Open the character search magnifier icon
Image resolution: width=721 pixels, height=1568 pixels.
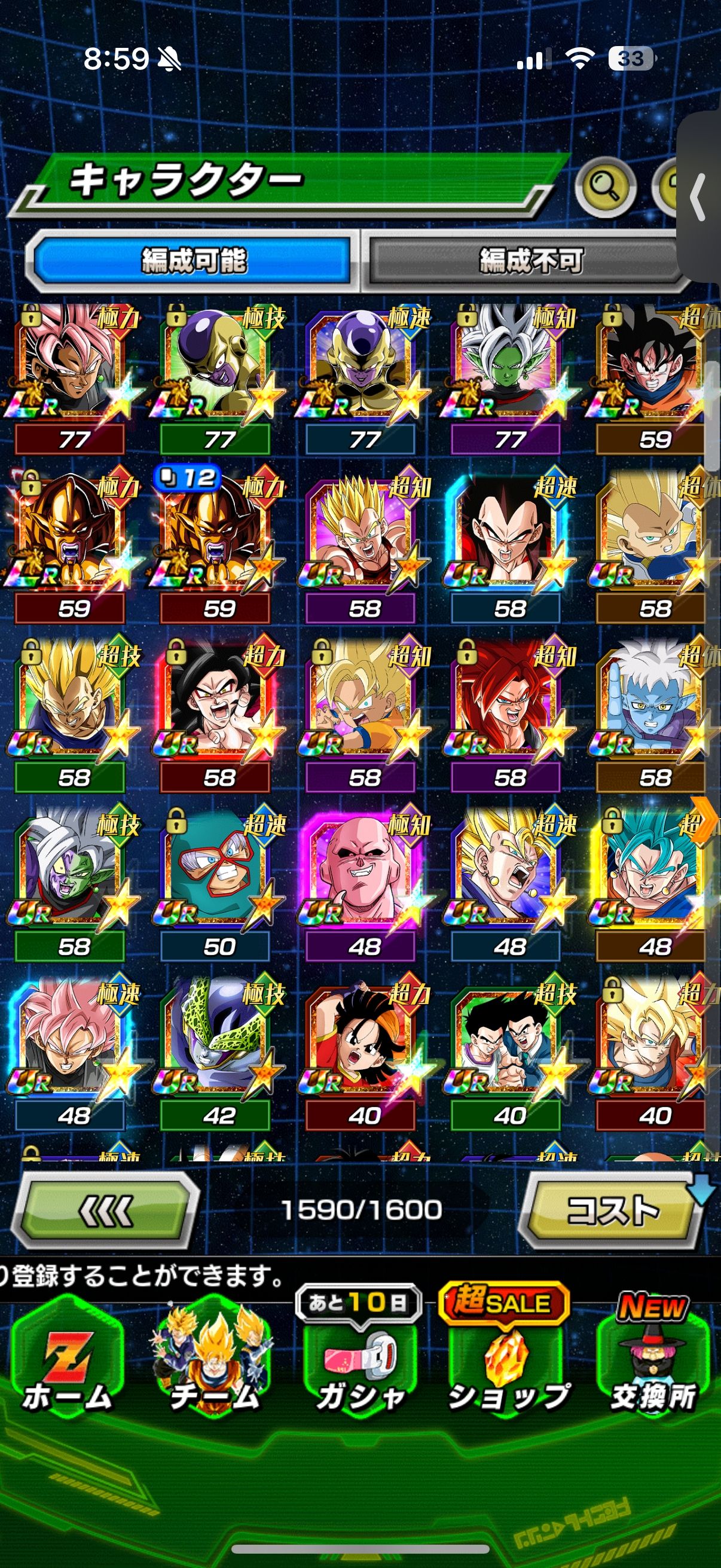click(605, 187)
